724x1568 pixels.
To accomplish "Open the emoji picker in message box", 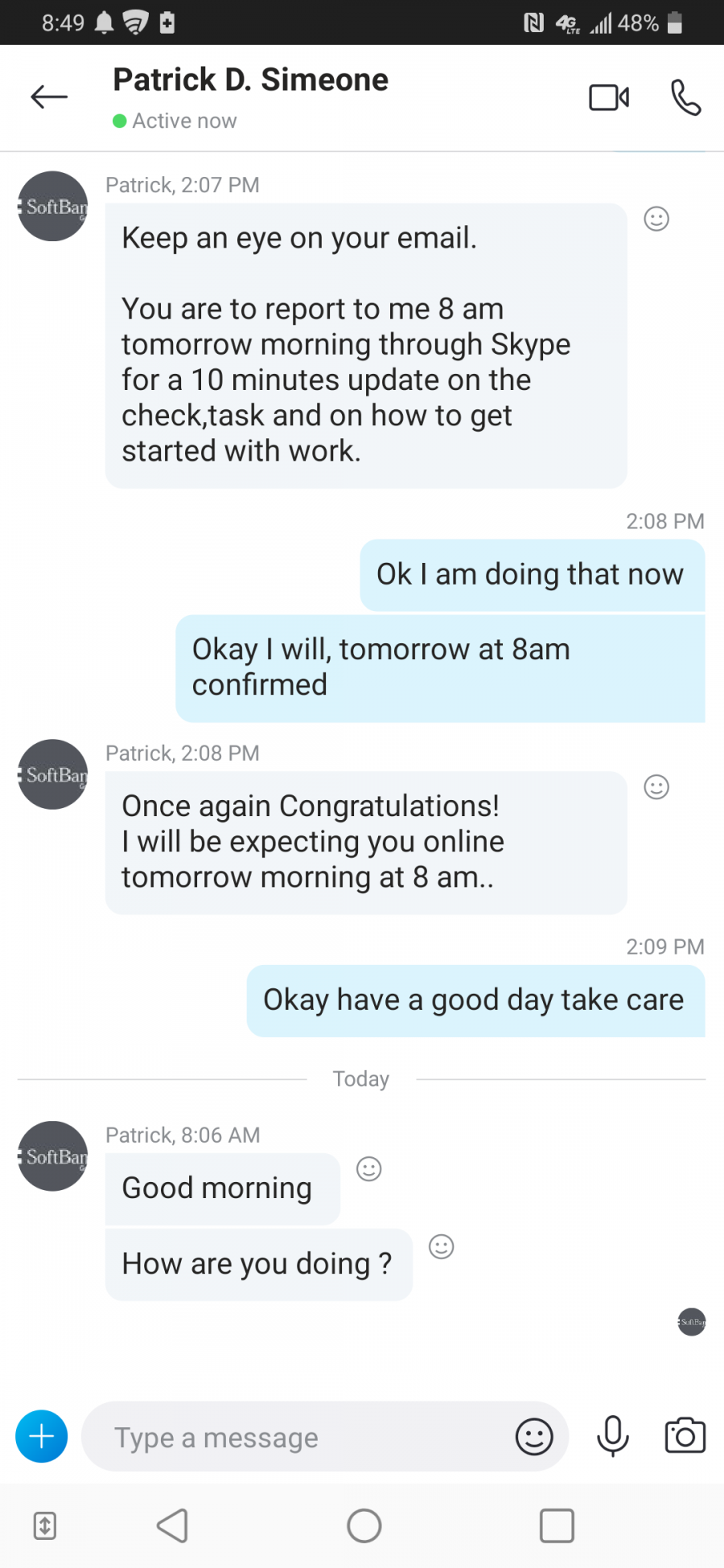I will pyautogui.click(x=534, y=1437).
